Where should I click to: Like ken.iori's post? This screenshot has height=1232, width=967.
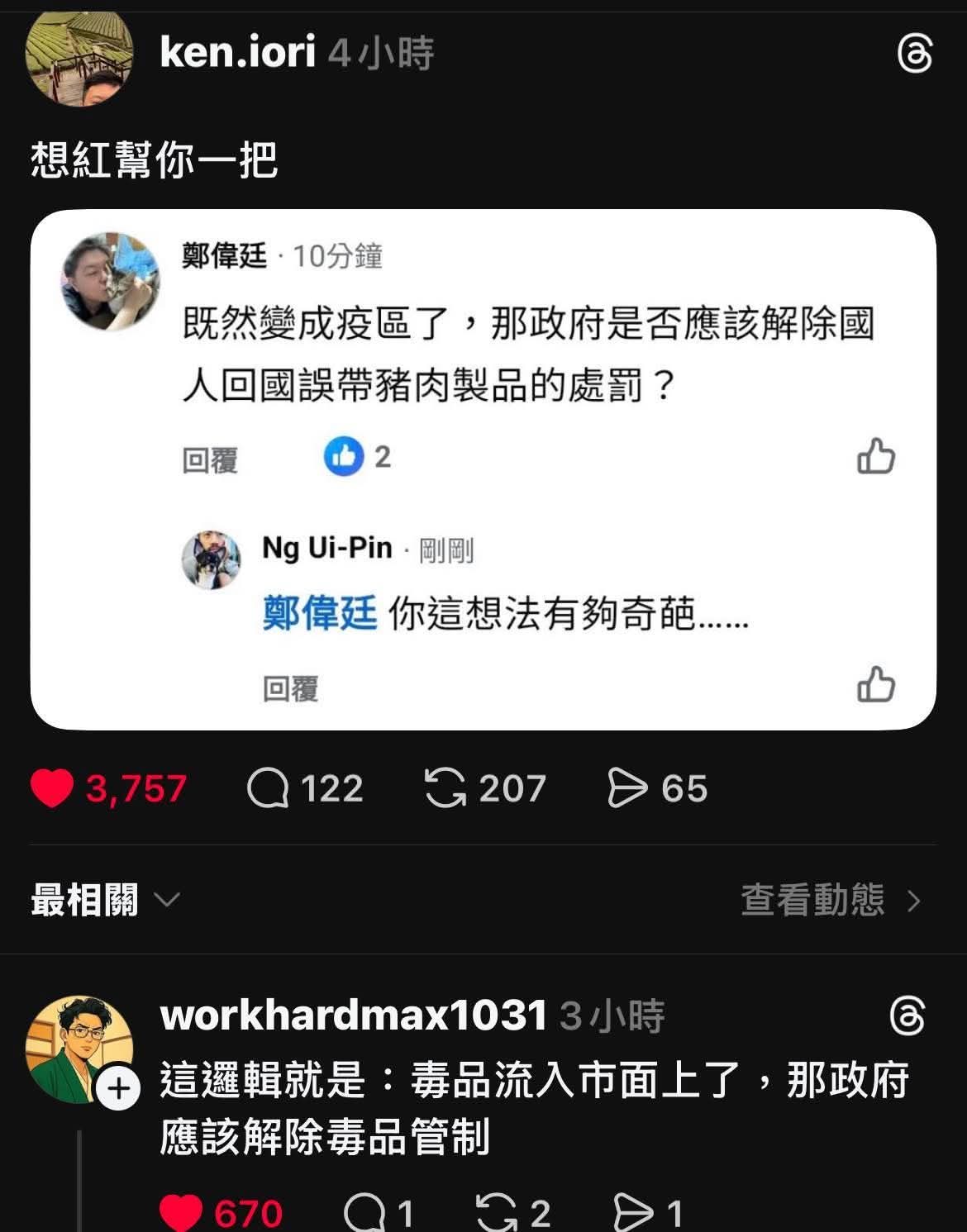[52, 788]
